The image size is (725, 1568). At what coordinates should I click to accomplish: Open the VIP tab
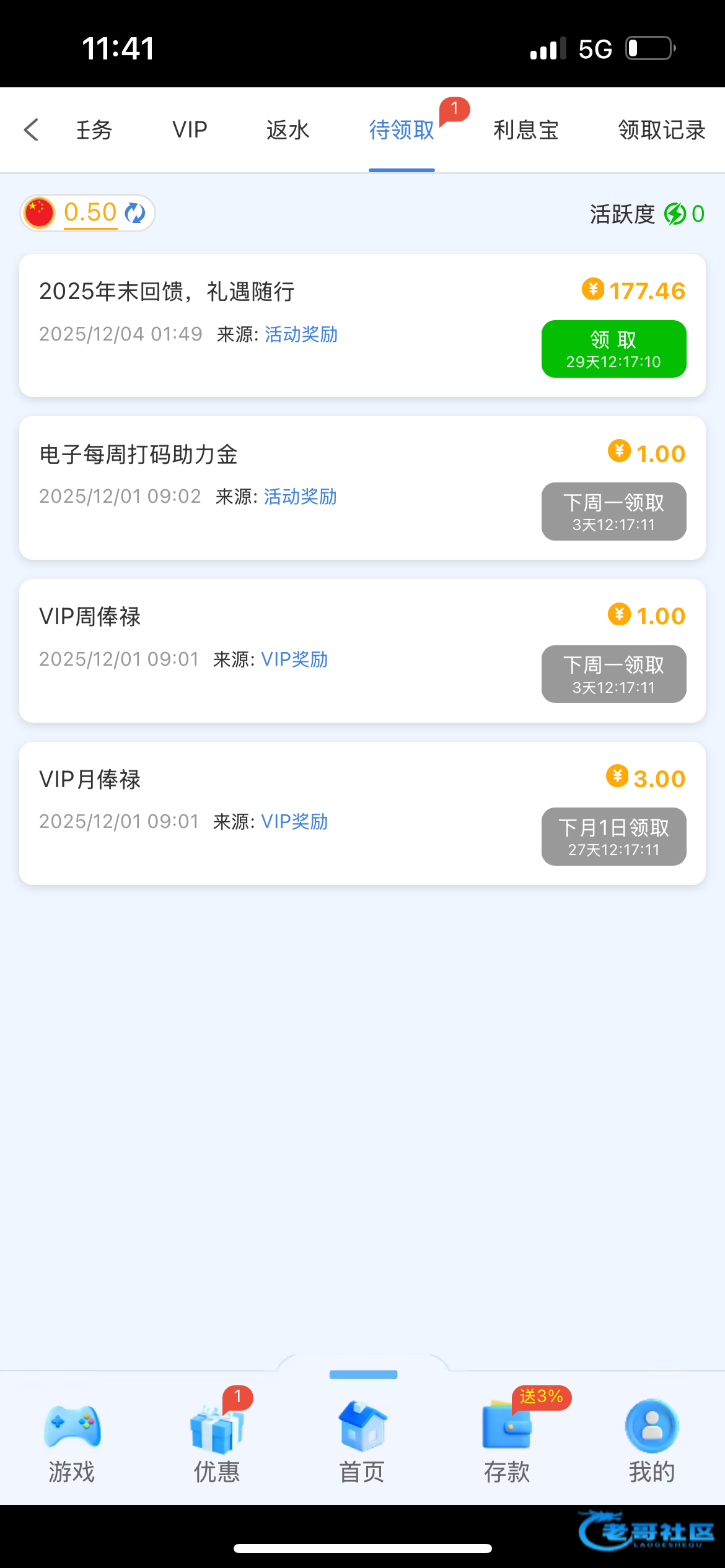tap(190, 130)
